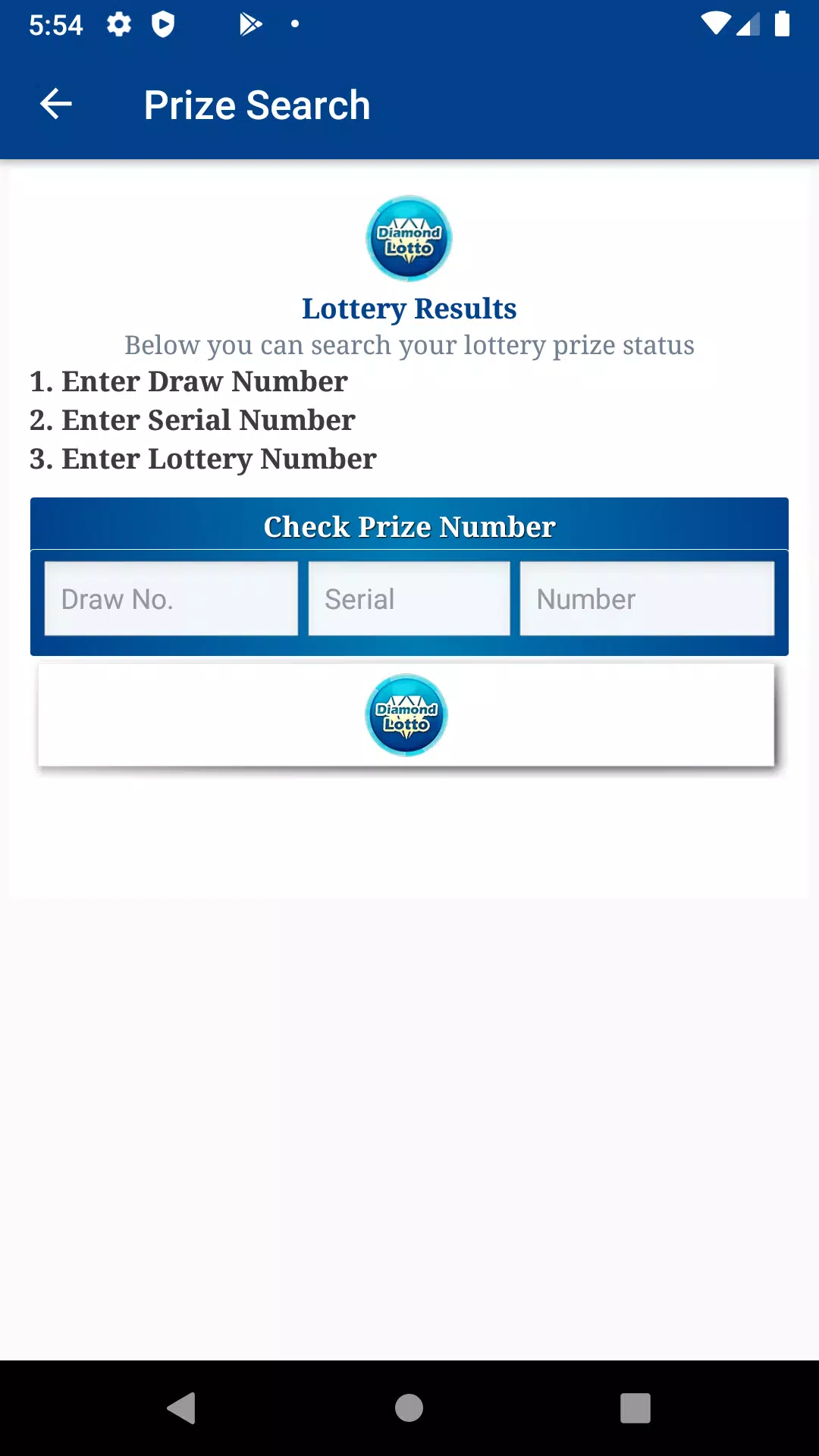Click inside the Draw No. field

(x=171, y=598)
